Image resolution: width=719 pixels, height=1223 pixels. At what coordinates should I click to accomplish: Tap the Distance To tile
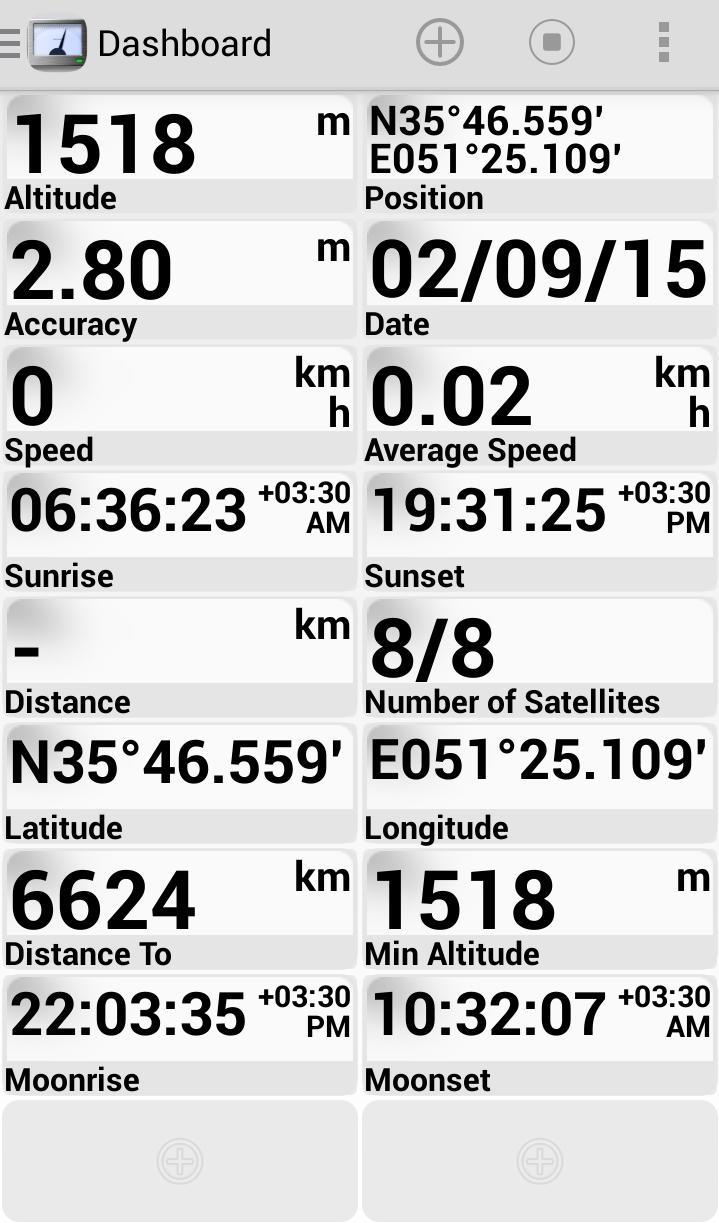click(x=180, y=911)
